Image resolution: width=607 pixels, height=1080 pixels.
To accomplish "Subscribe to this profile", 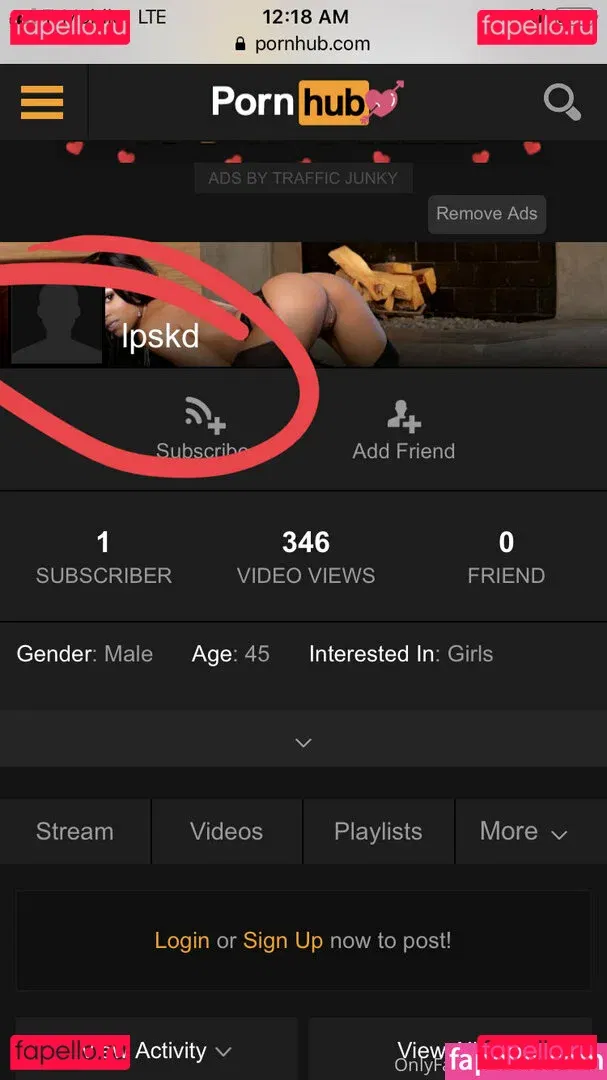I will pyautogui.click(x=203, y=428).
